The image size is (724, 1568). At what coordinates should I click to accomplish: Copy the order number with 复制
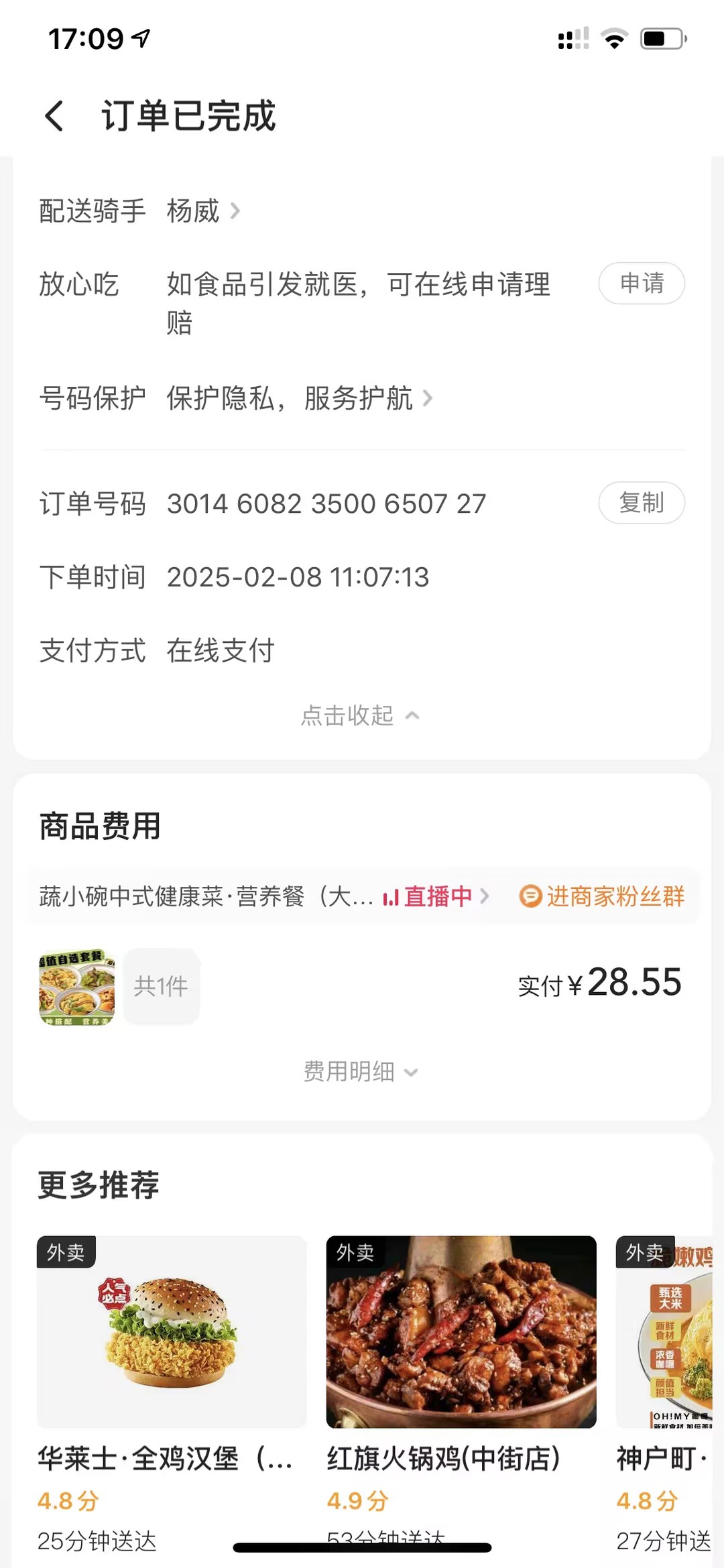tap(641, 503)
